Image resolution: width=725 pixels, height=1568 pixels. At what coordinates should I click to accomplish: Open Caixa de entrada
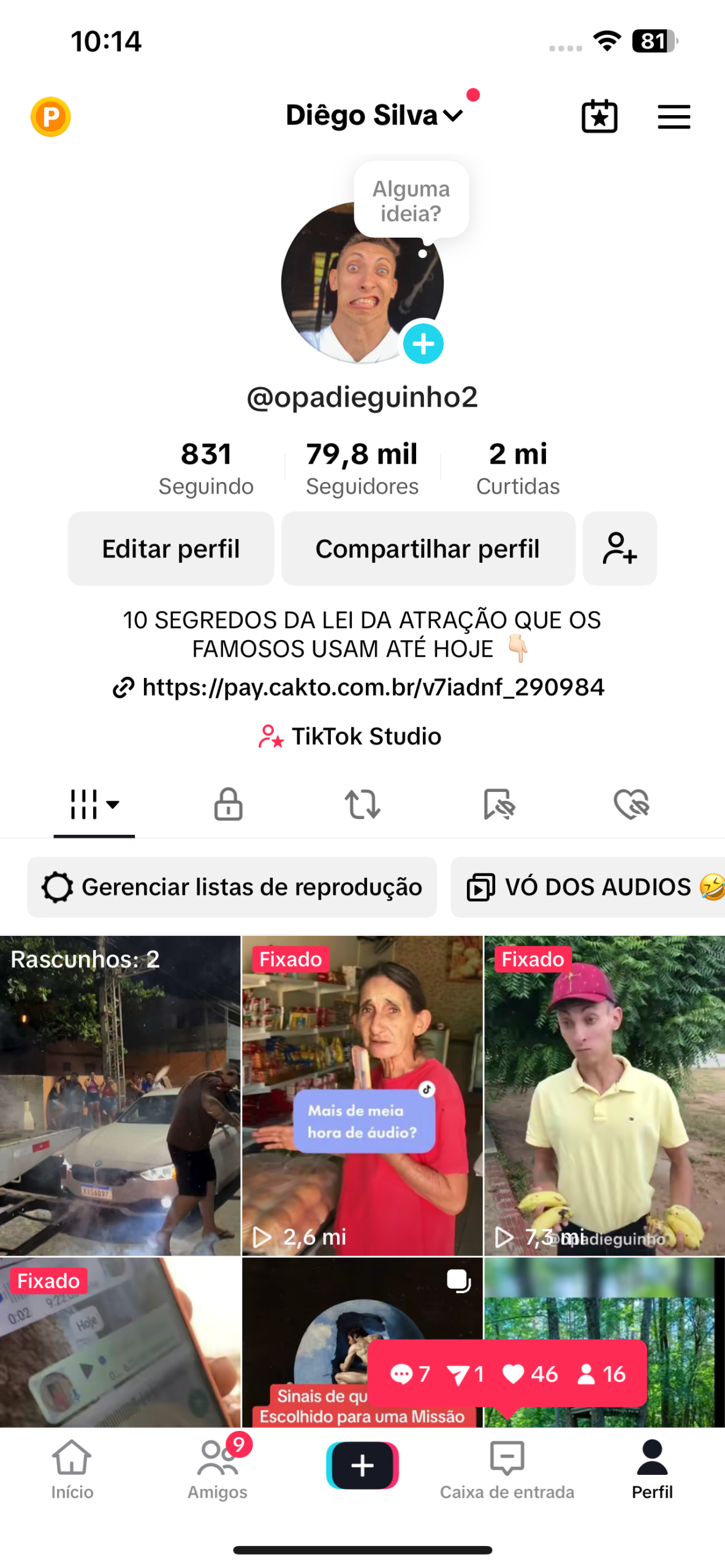(507, 1468)
